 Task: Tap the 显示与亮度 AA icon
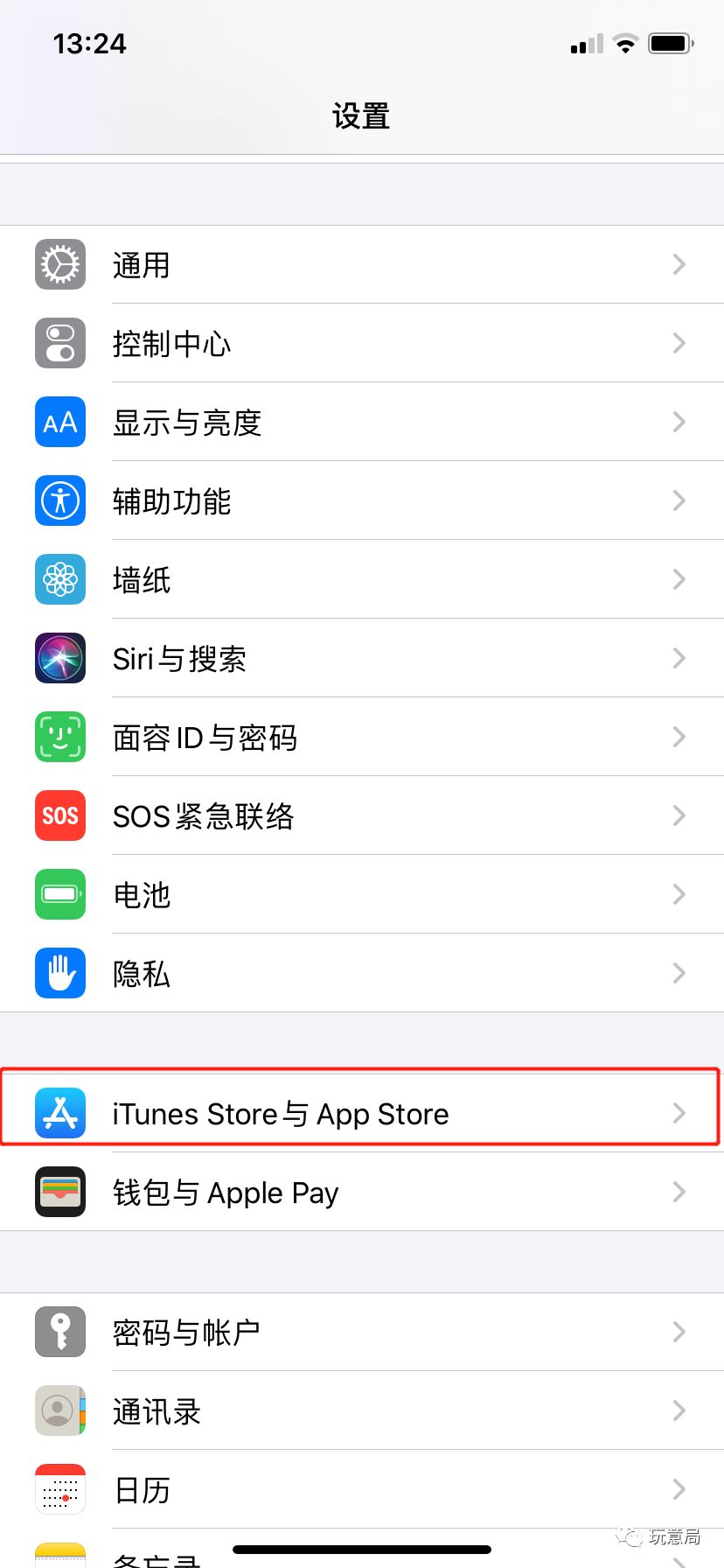click(59, 422)
